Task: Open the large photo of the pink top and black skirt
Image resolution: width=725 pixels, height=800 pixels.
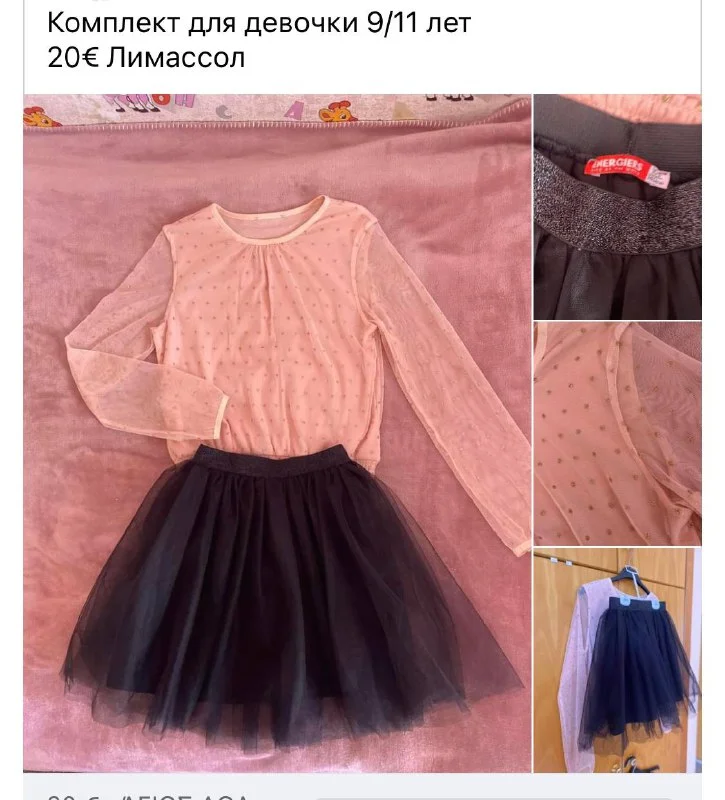Action: 277,433
